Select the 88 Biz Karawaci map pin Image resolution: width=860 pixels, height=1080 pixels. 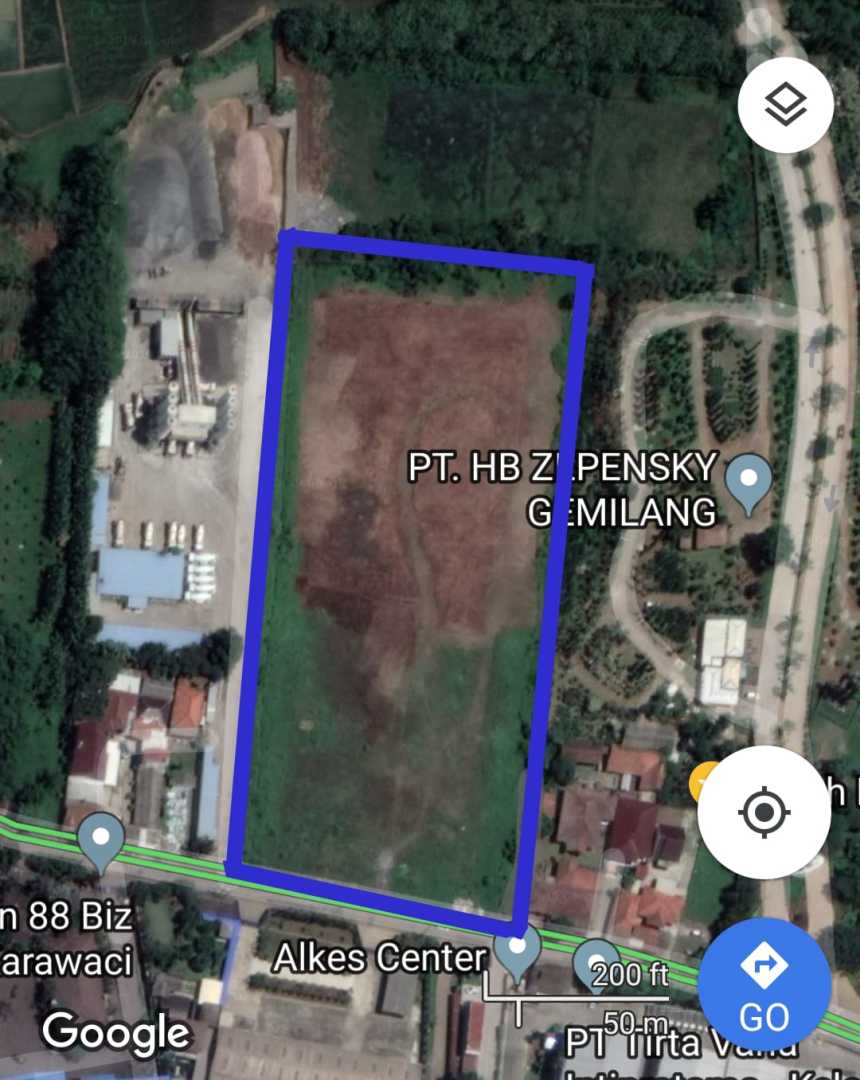[x=101, y=840]
